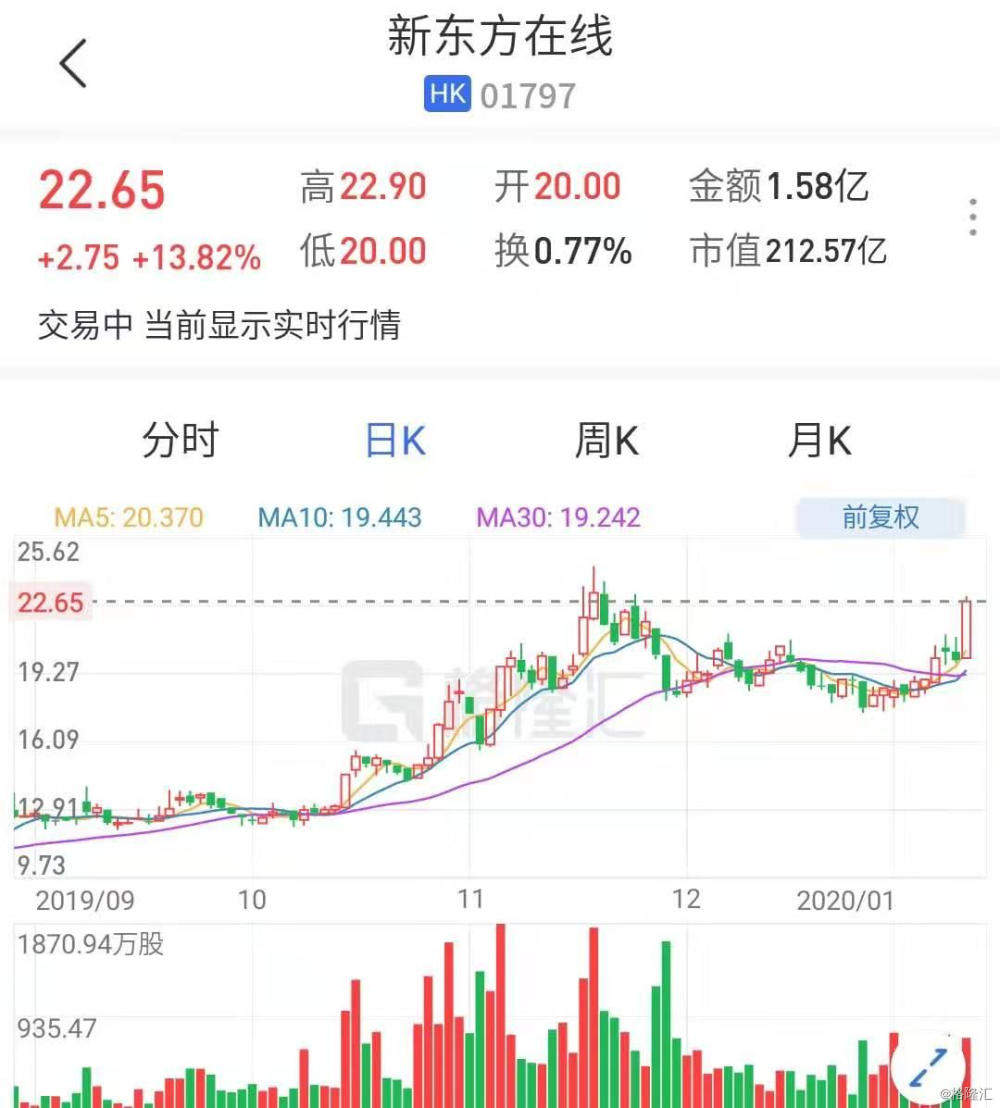Switch to the 月K chart tab
This screenshot has height=1108, width=1000.
point(819,440)
